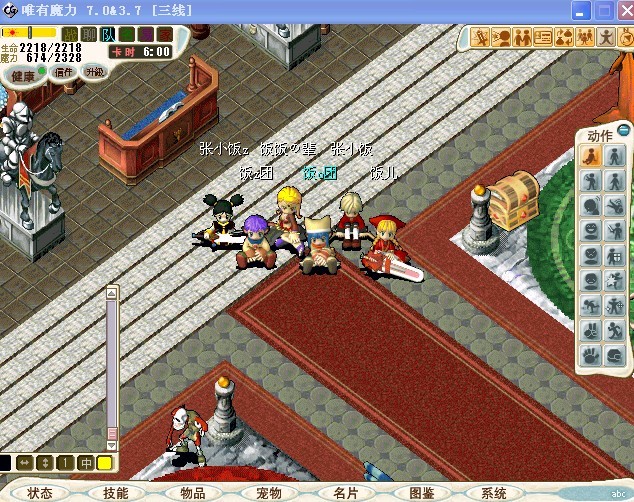Open the 物品 items inventory
The width and height of the screenshot is (634, 502).
click(192, 493)
